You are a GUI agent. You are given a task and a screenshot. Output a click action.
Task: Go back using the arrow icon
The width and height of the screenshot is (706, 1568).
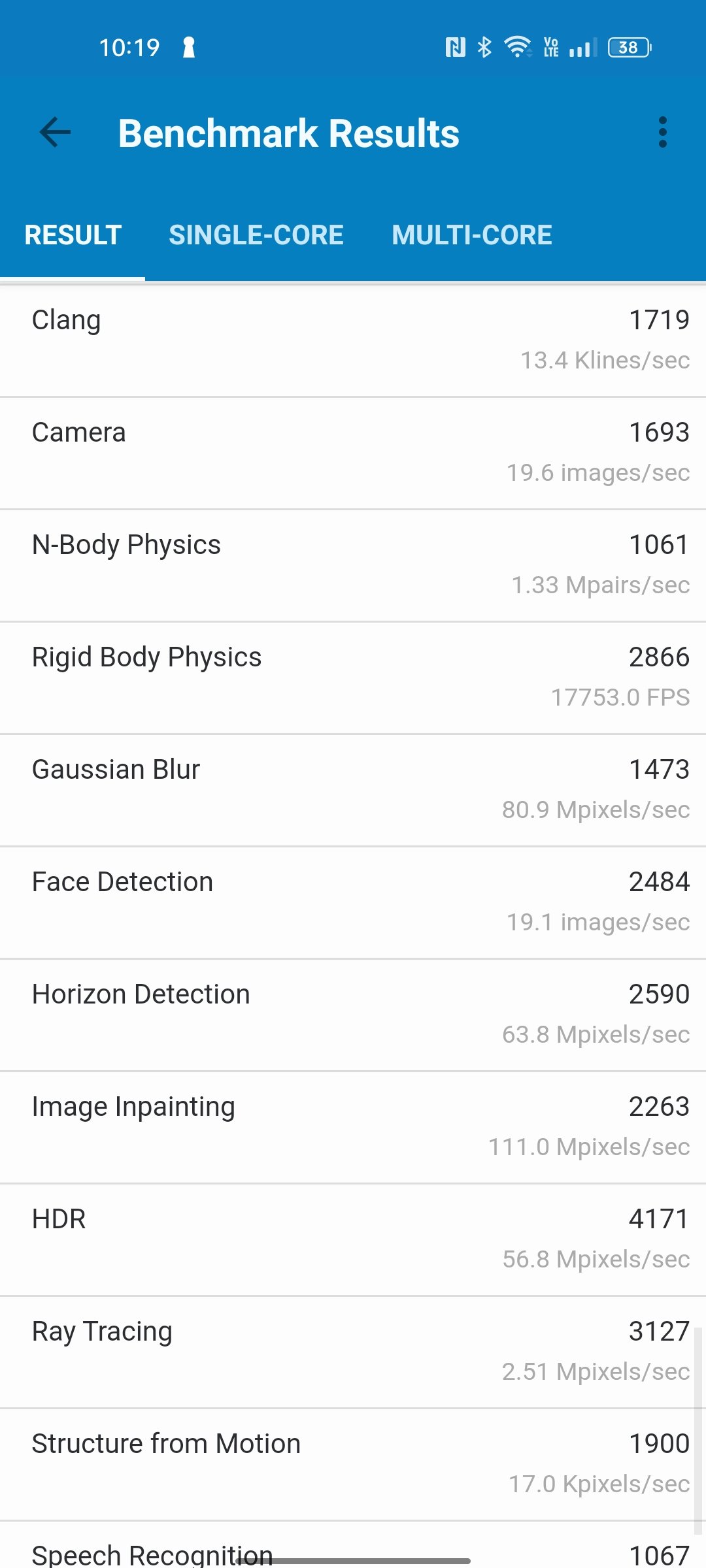[x=55, y=133]
